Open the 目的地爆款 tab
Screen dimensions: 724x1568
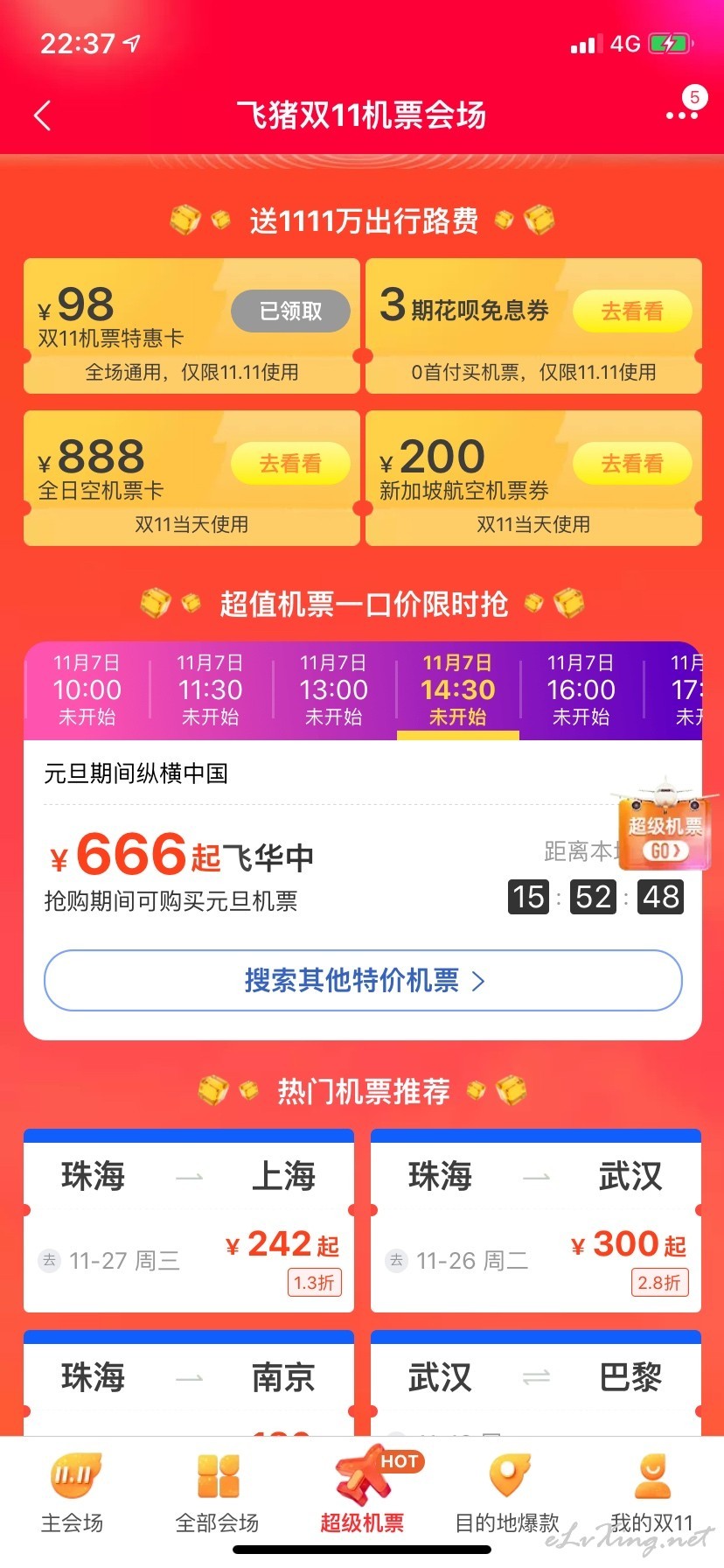click(507, 1493)
